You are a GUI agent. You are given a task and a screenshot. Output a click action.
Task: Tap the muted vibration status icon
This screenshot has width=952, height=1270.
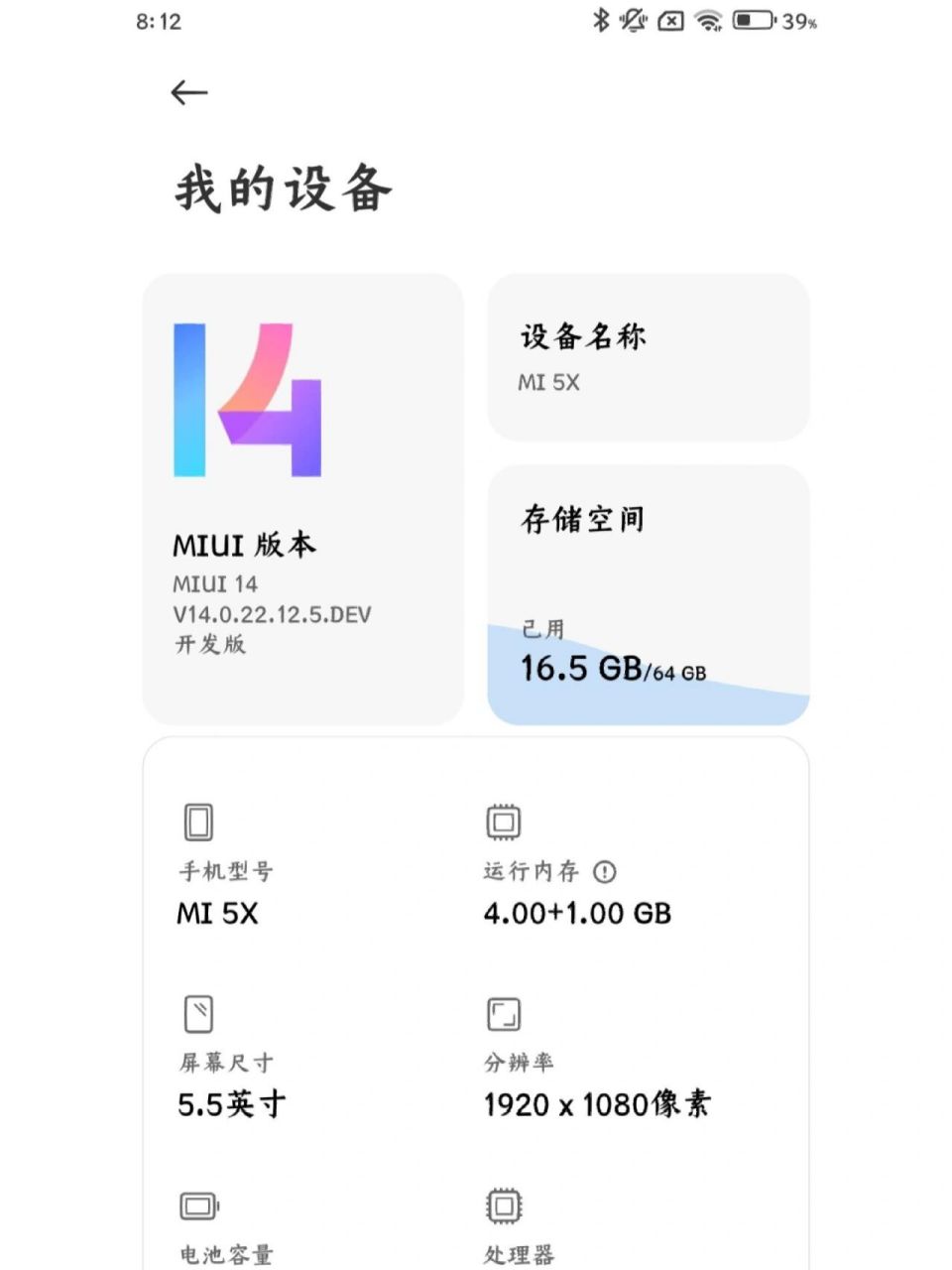click(x=633, y=20)
